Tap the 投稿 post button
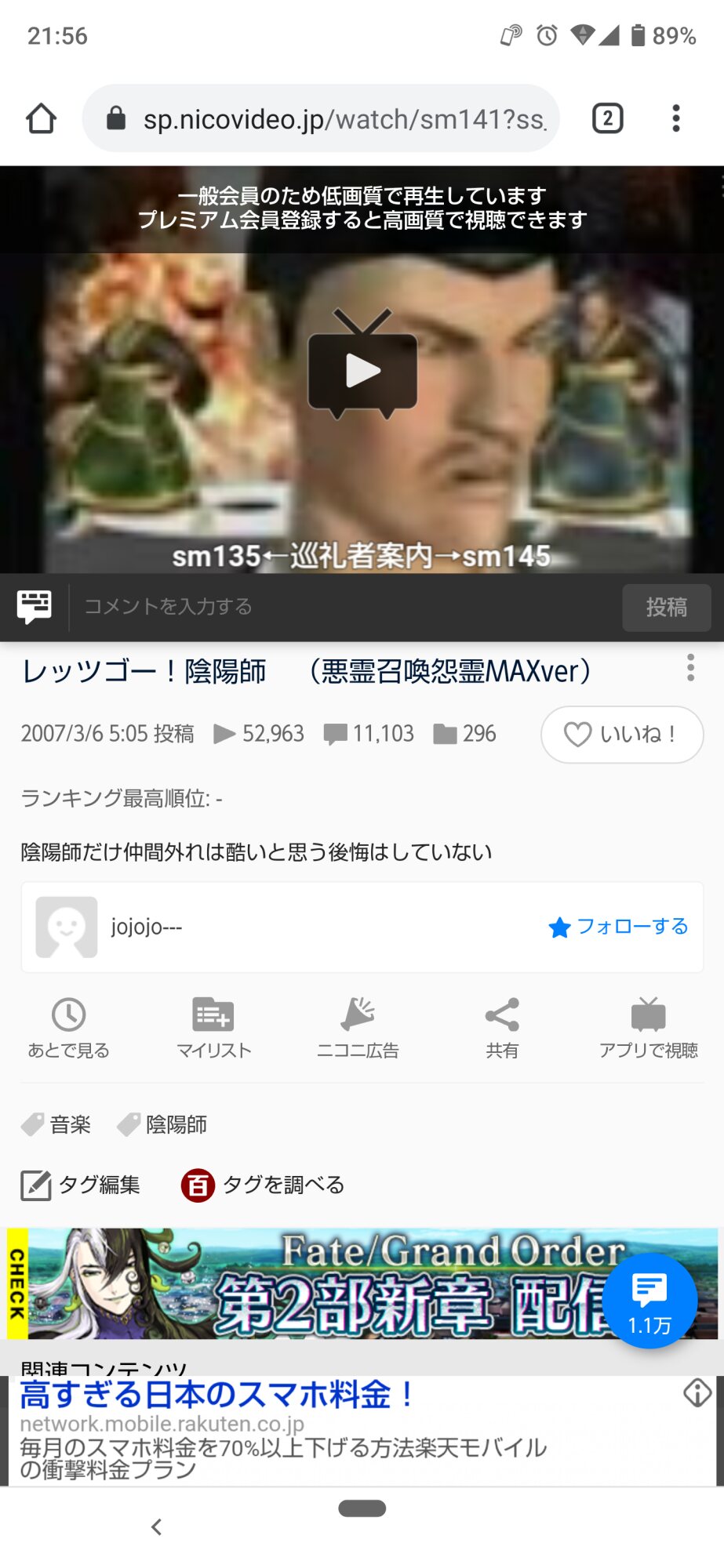The image size is (724, 1568). click(666, 607)
